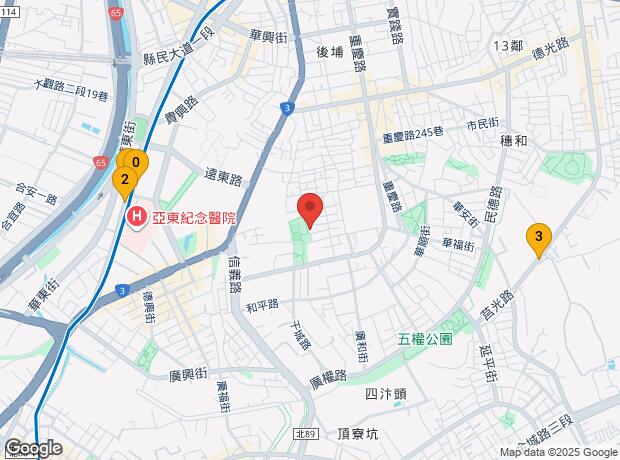Screen dimensions: 620x460
Task: Tap the orange map marker numbered 3
Action: click(x=539, y=238)
